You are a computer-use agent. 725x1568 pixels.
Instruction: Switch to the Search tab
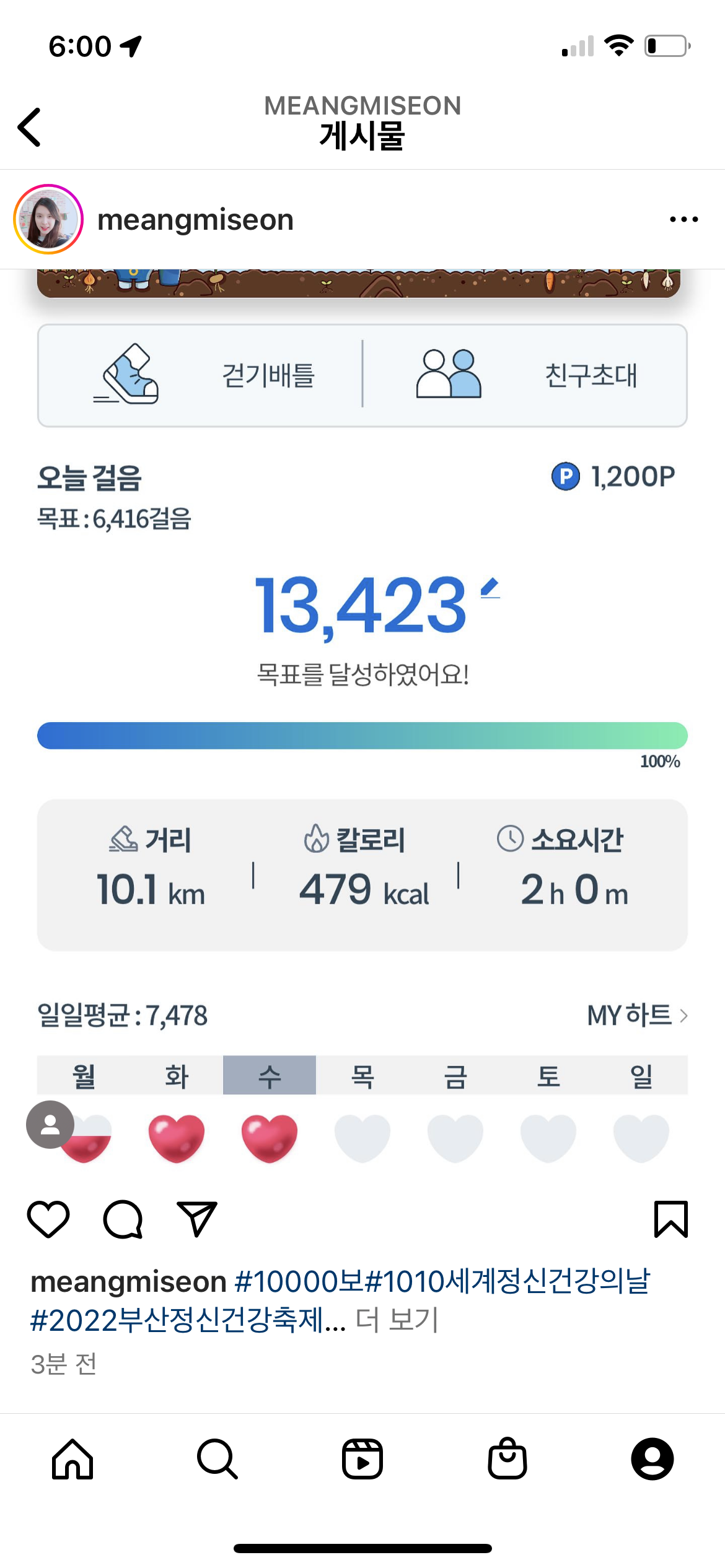click(x=217, y=1459)
